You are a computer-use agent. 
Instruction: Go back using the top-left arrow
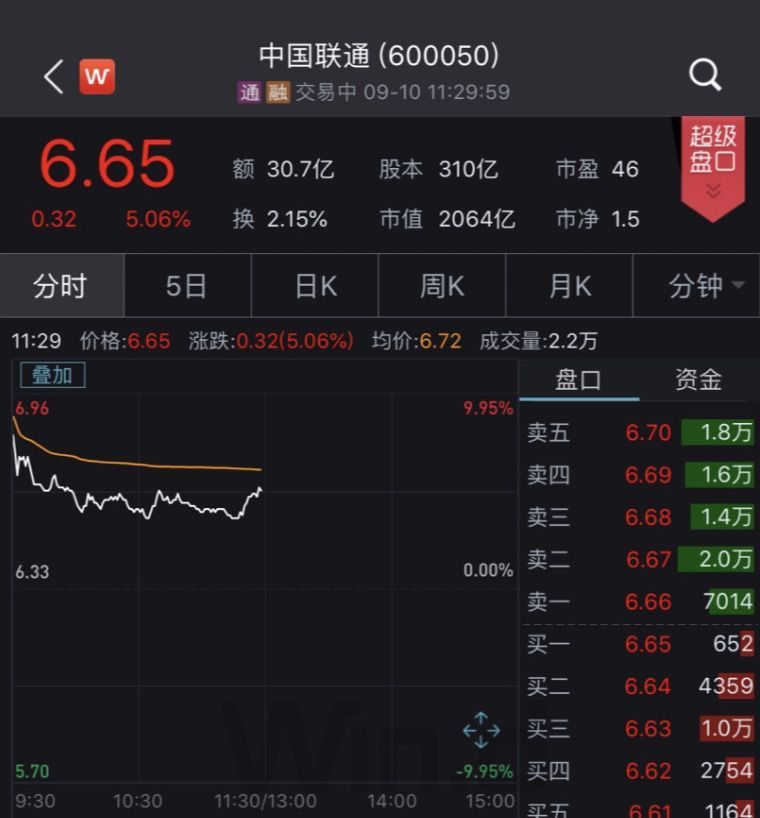[x=54, y=76]
